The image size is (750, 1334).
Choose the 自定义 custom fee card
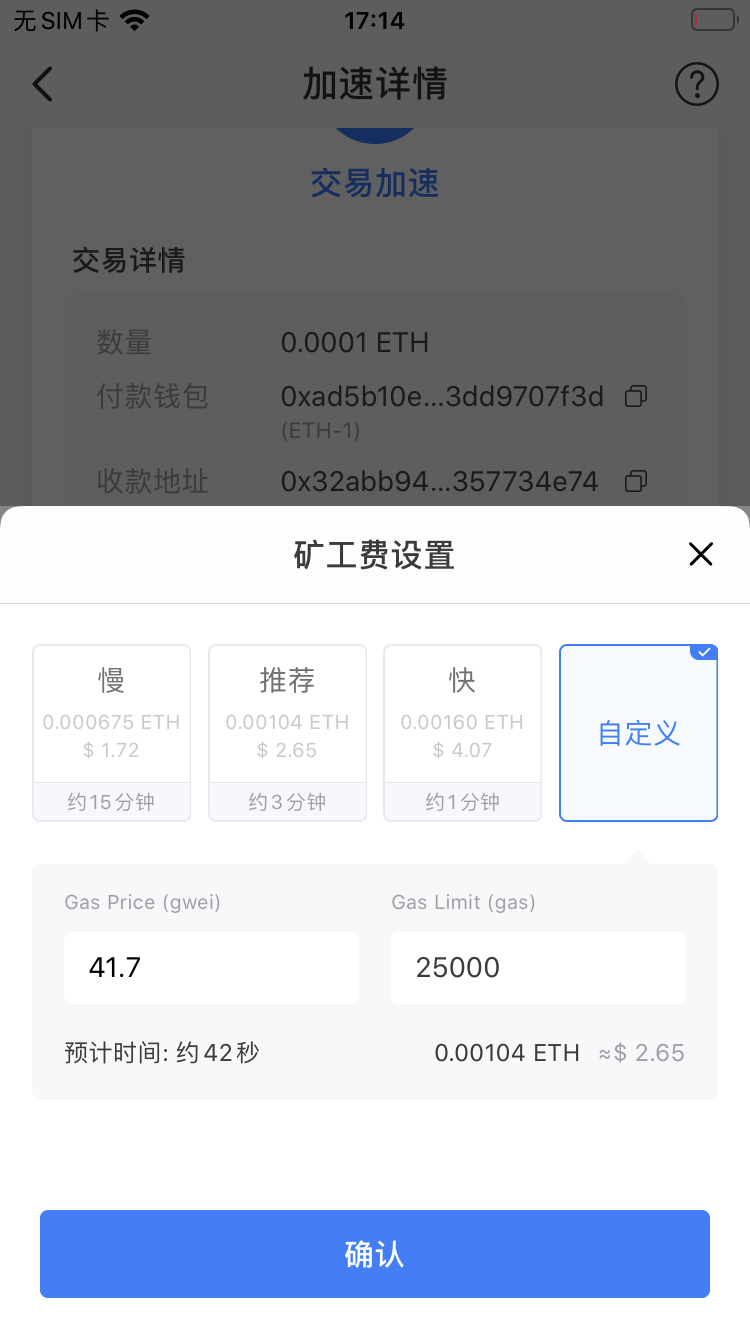[638, 732]
